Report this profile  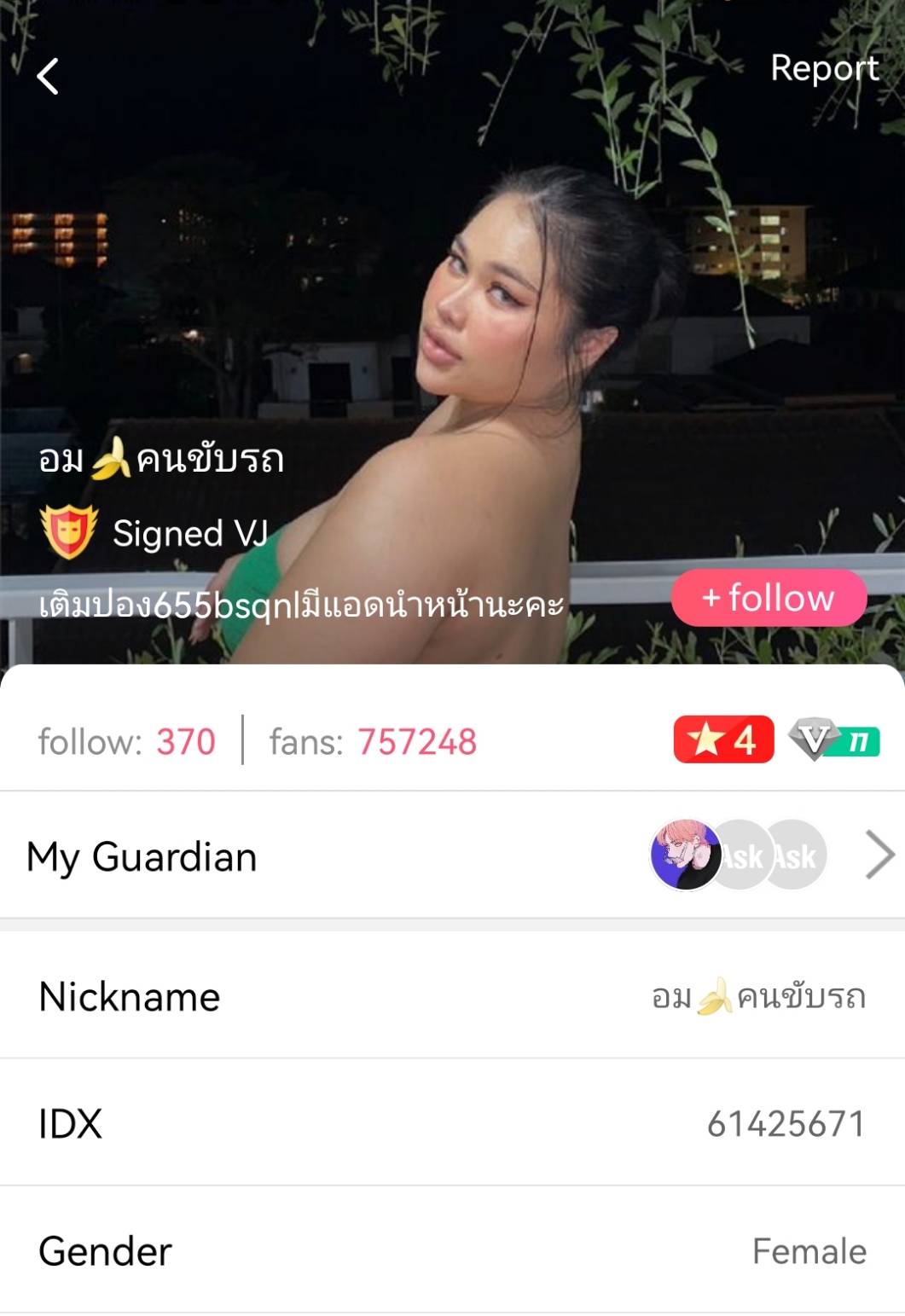[x=824, y=68]
